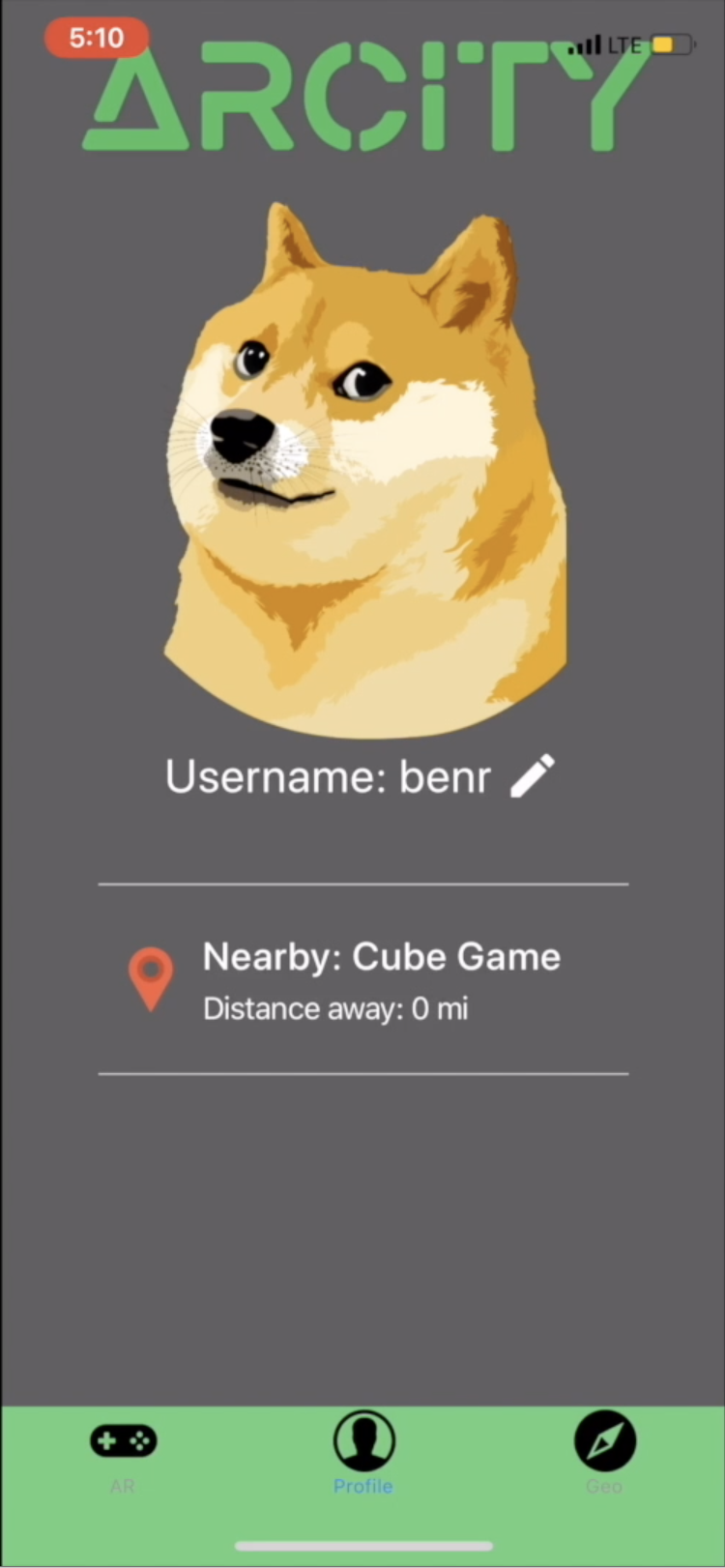The height and width of the screenshot is (1568, 725).
Task: Select the Profile tab
Action: pos(363,1453)
